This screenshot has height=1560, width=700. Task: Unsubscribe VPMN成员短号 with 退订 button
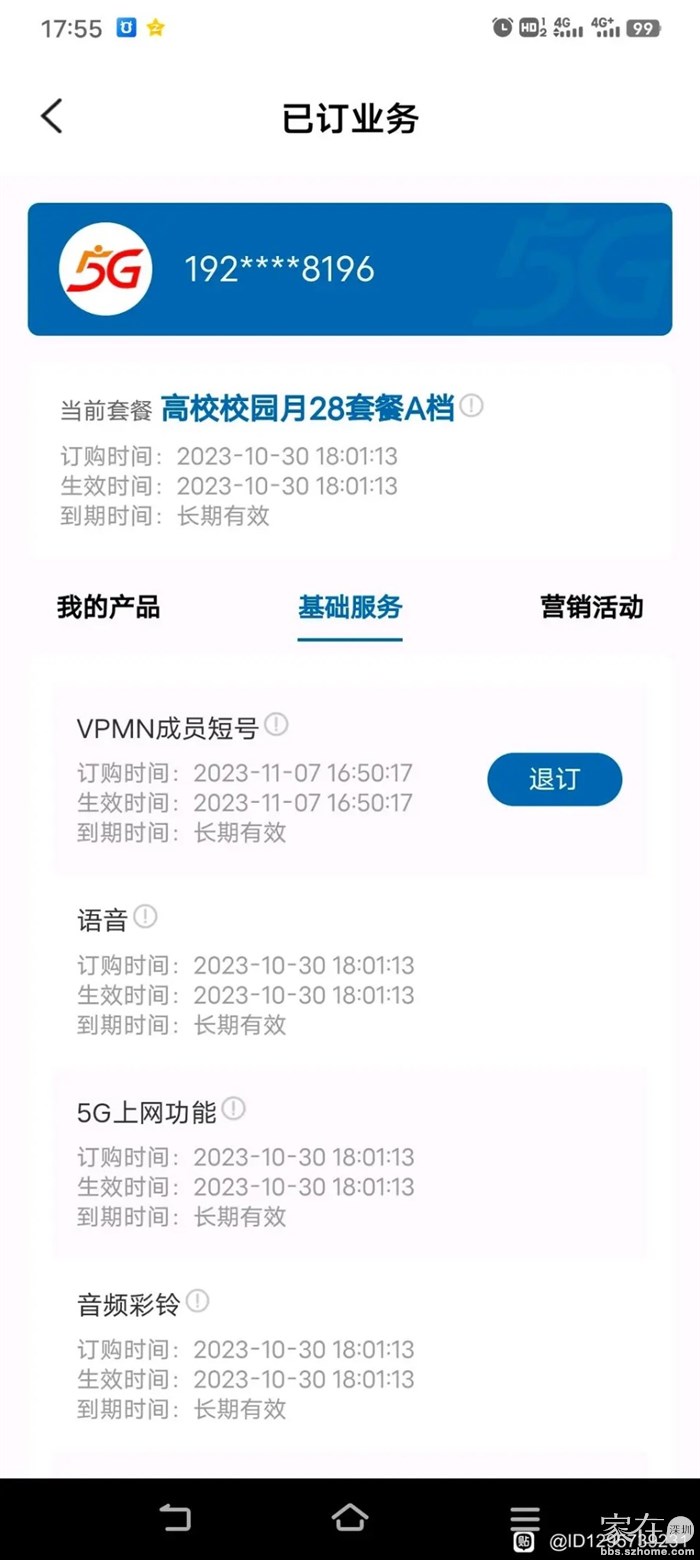pos(554,779)
